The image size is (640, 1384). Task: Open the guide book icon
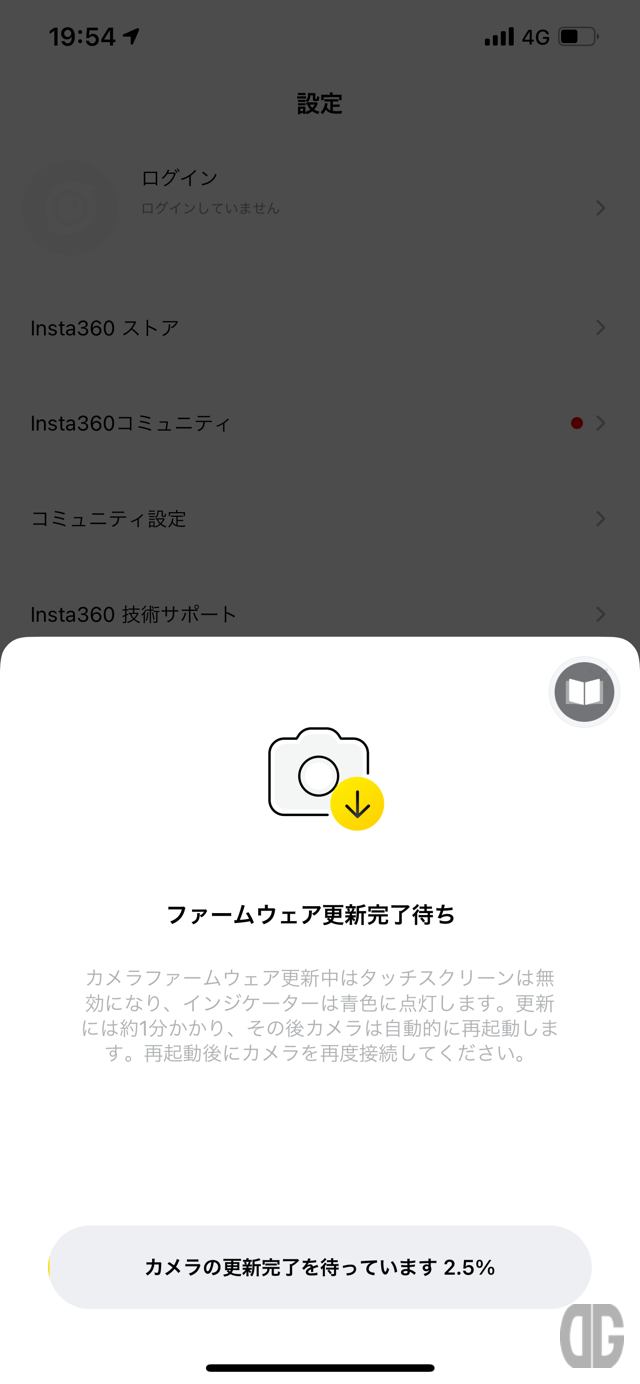pos(584,692)
